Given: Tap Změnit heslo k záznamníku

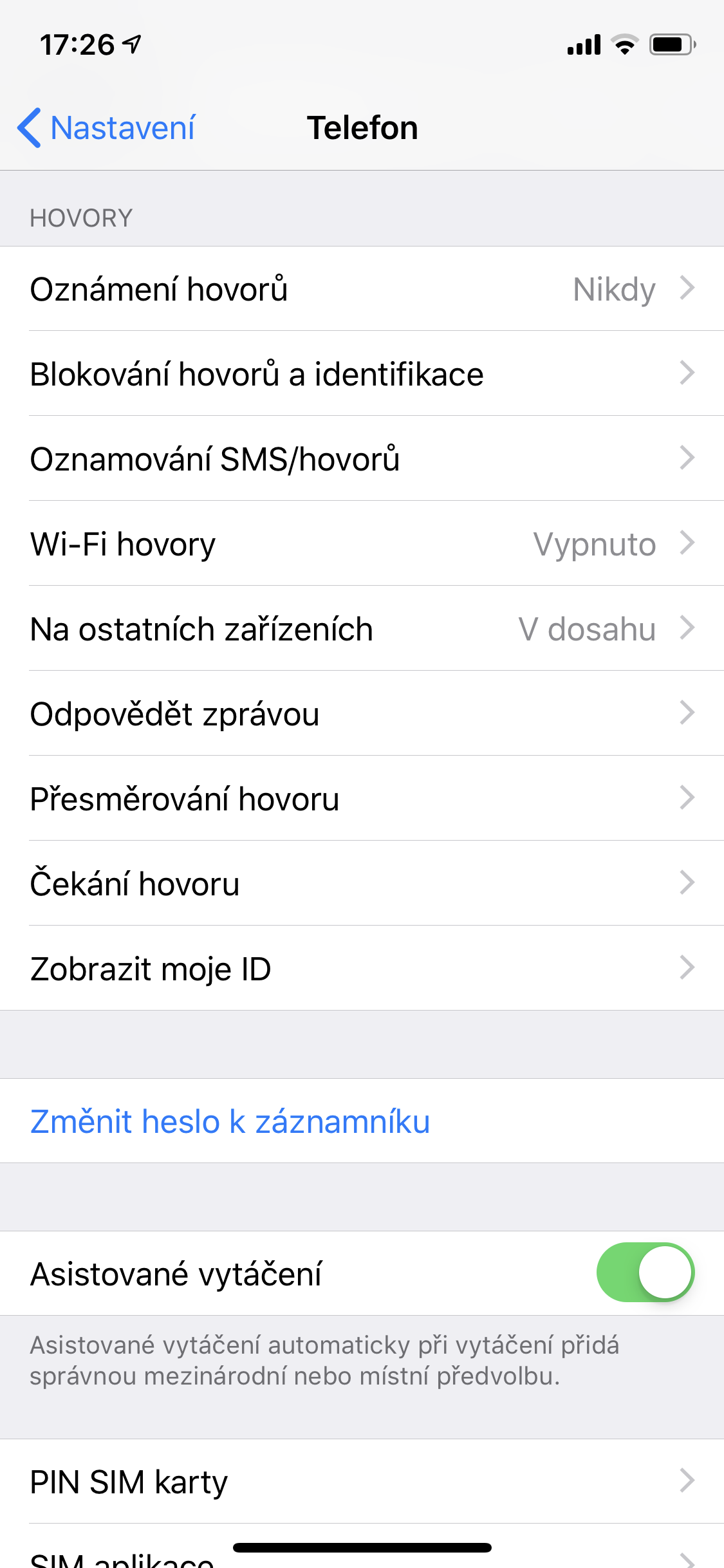Looking at the screenshot, I should point(228,1121).
